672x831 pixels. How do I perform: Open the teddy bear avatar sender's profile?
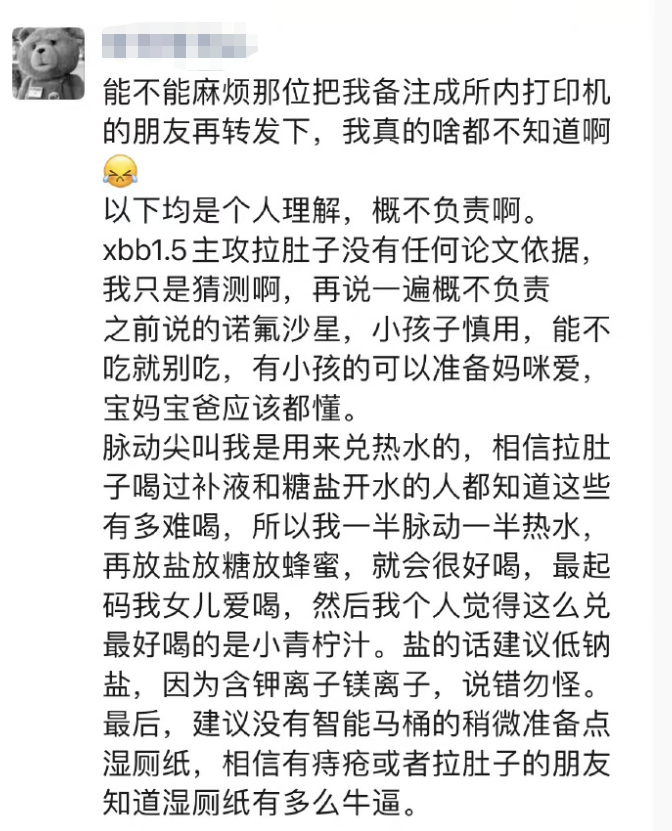pyautogui.click(x=47, y=62)
